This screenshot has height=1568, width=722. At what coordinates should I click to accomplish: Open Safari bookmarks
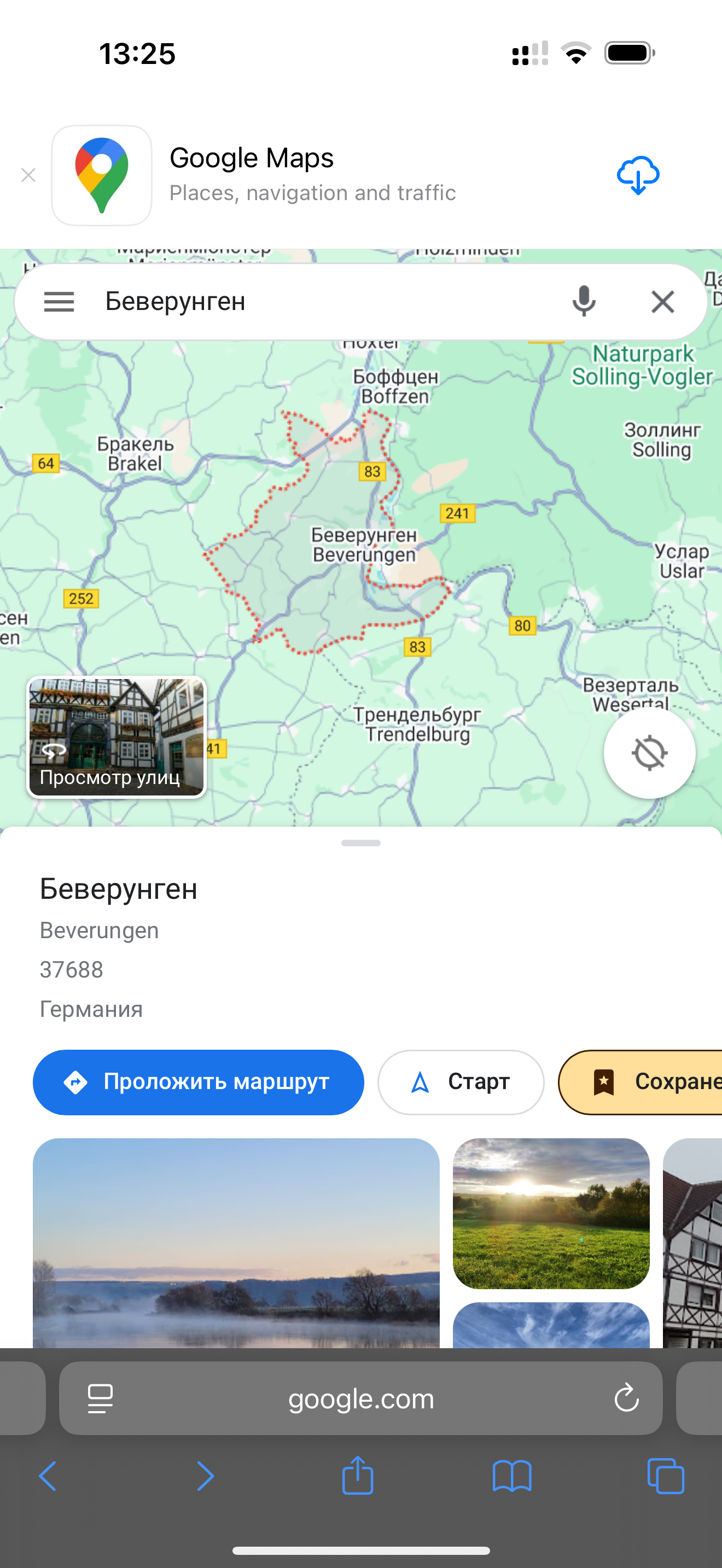click(x=511, y=1476)
